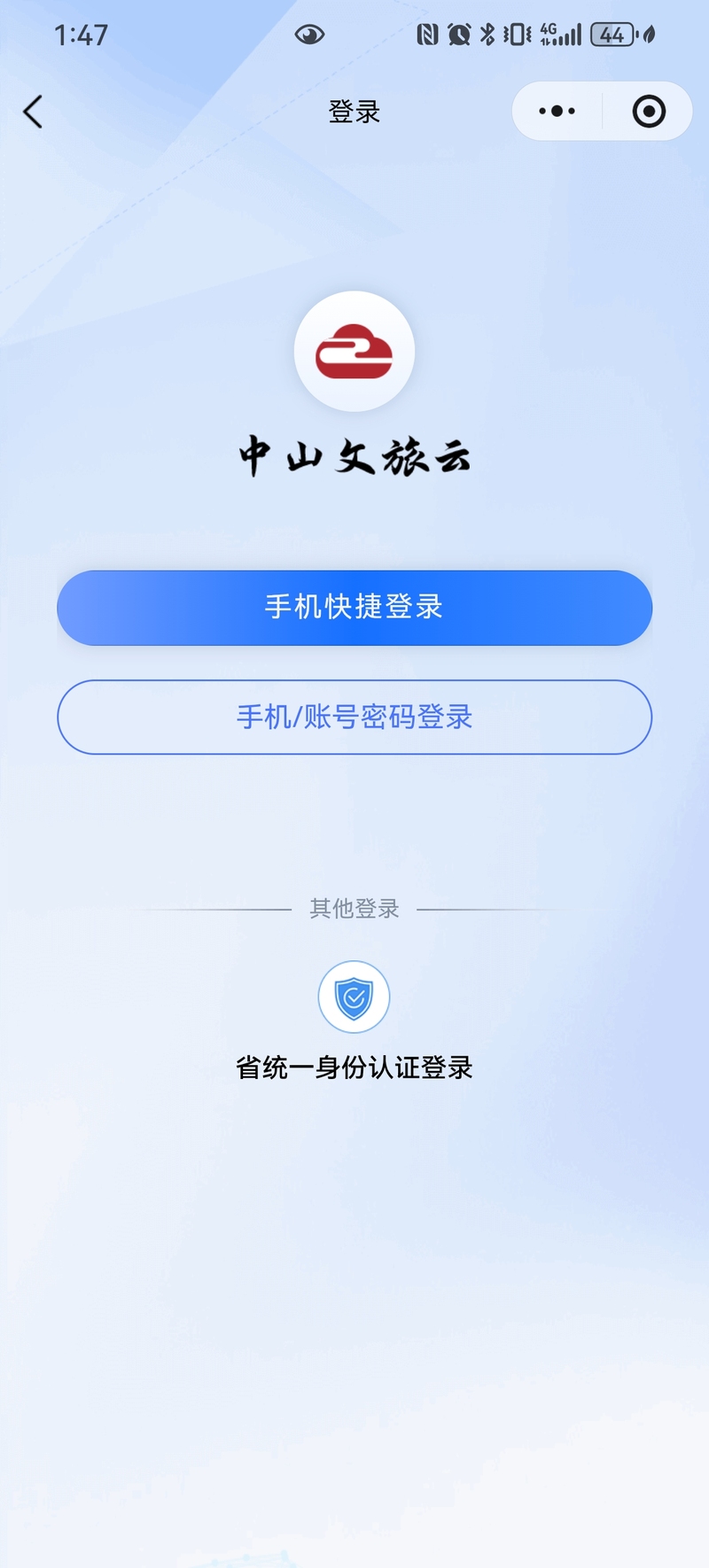Tap 手机快捷登录 to log in quickly
Screen dimensions: 709x1568
(354, 608)
